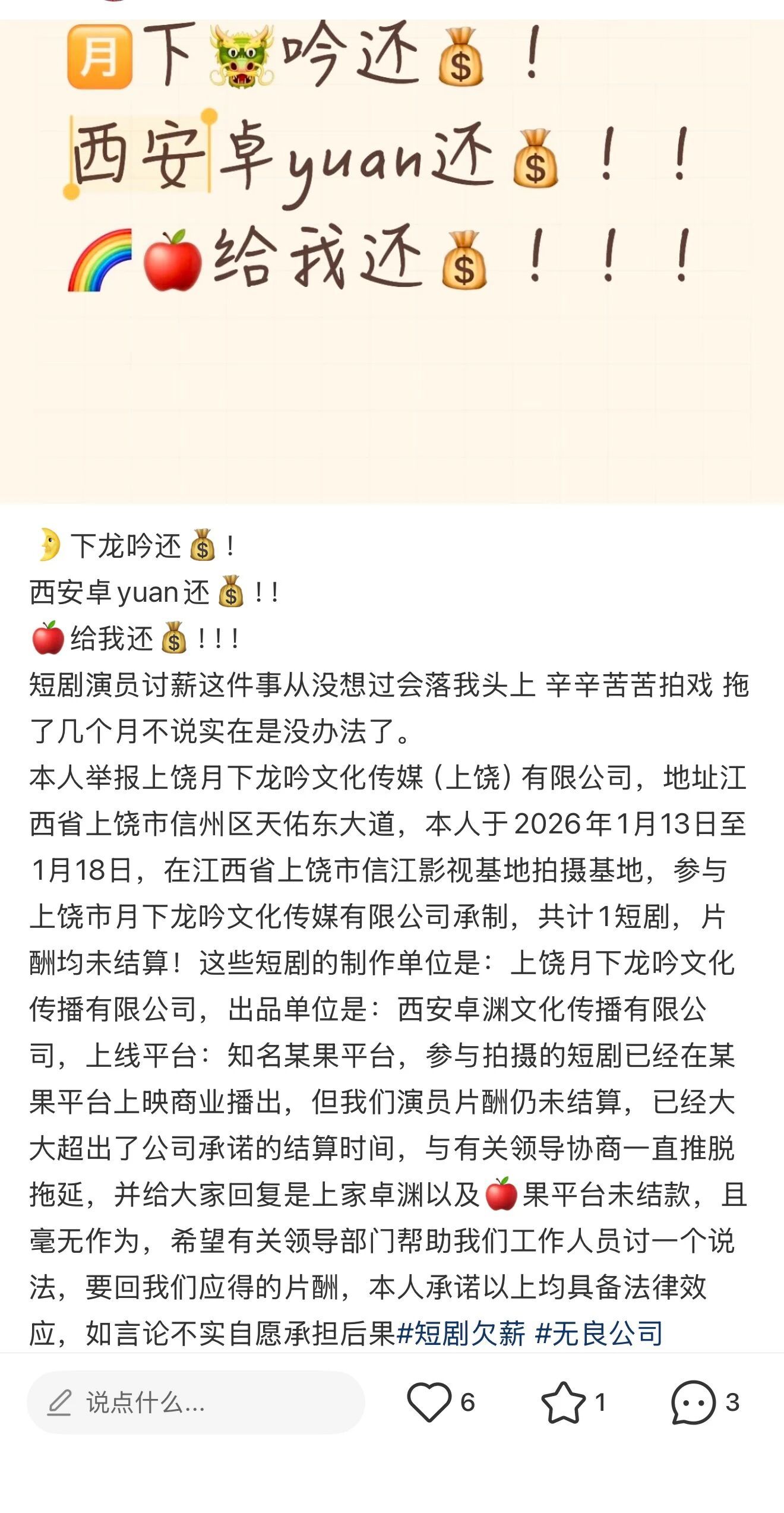
Task: Open the #短剧欠薪 hashtag
Action: (x=461, y=1334)
